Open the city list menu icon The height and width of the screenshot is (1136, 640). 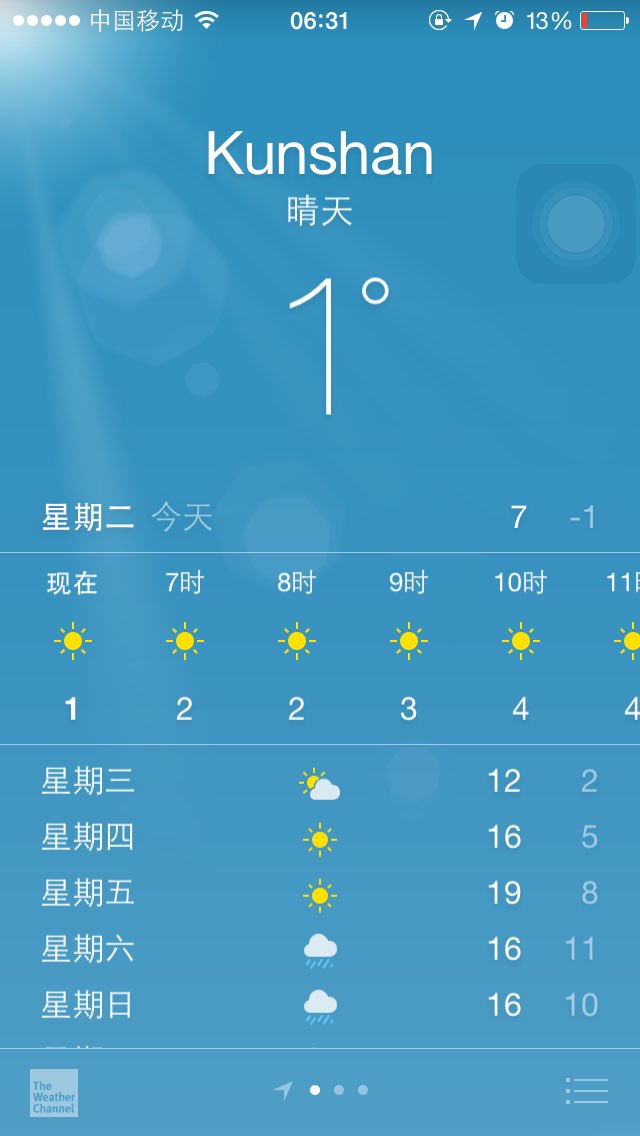pos(586,1090)
